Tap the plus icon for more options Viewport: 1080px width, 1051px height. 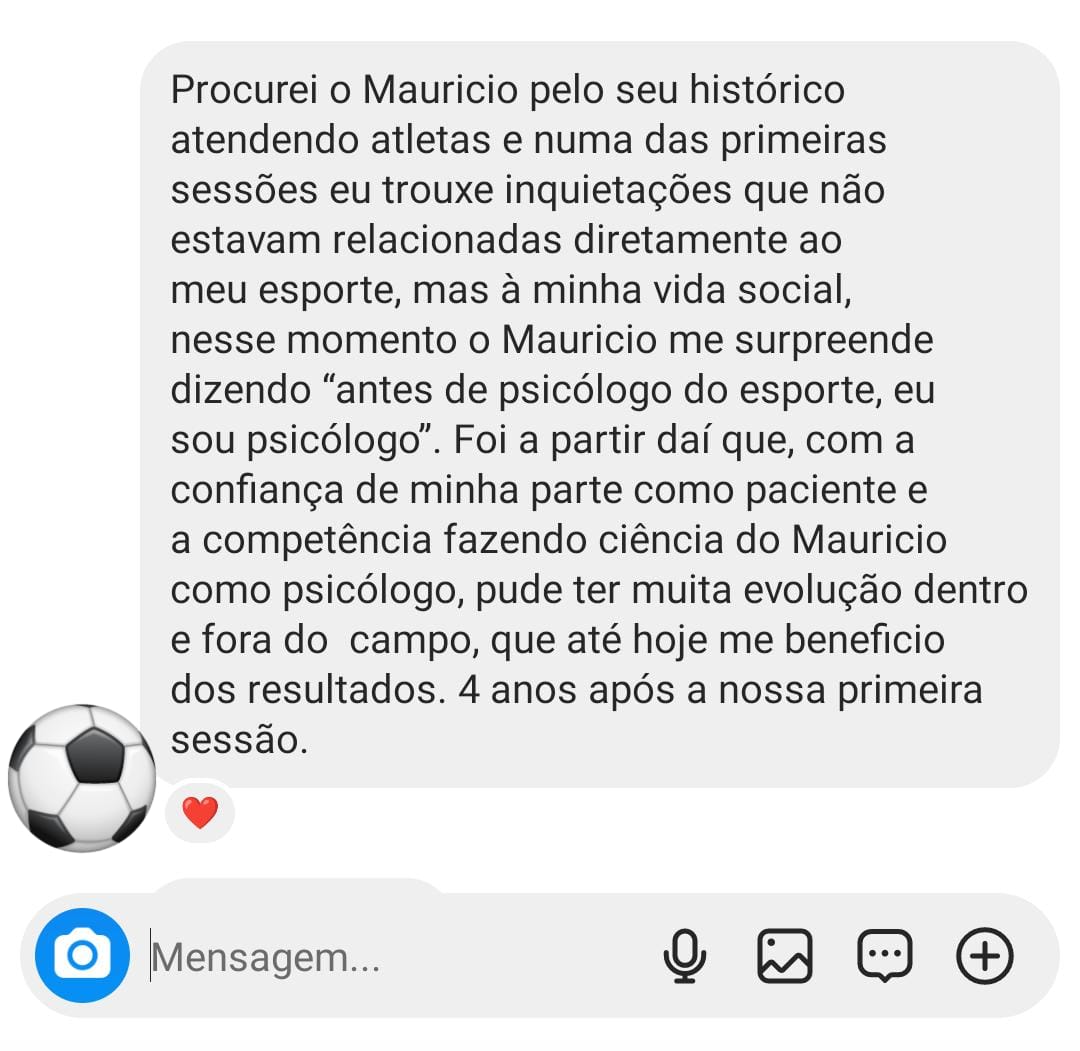985,956
